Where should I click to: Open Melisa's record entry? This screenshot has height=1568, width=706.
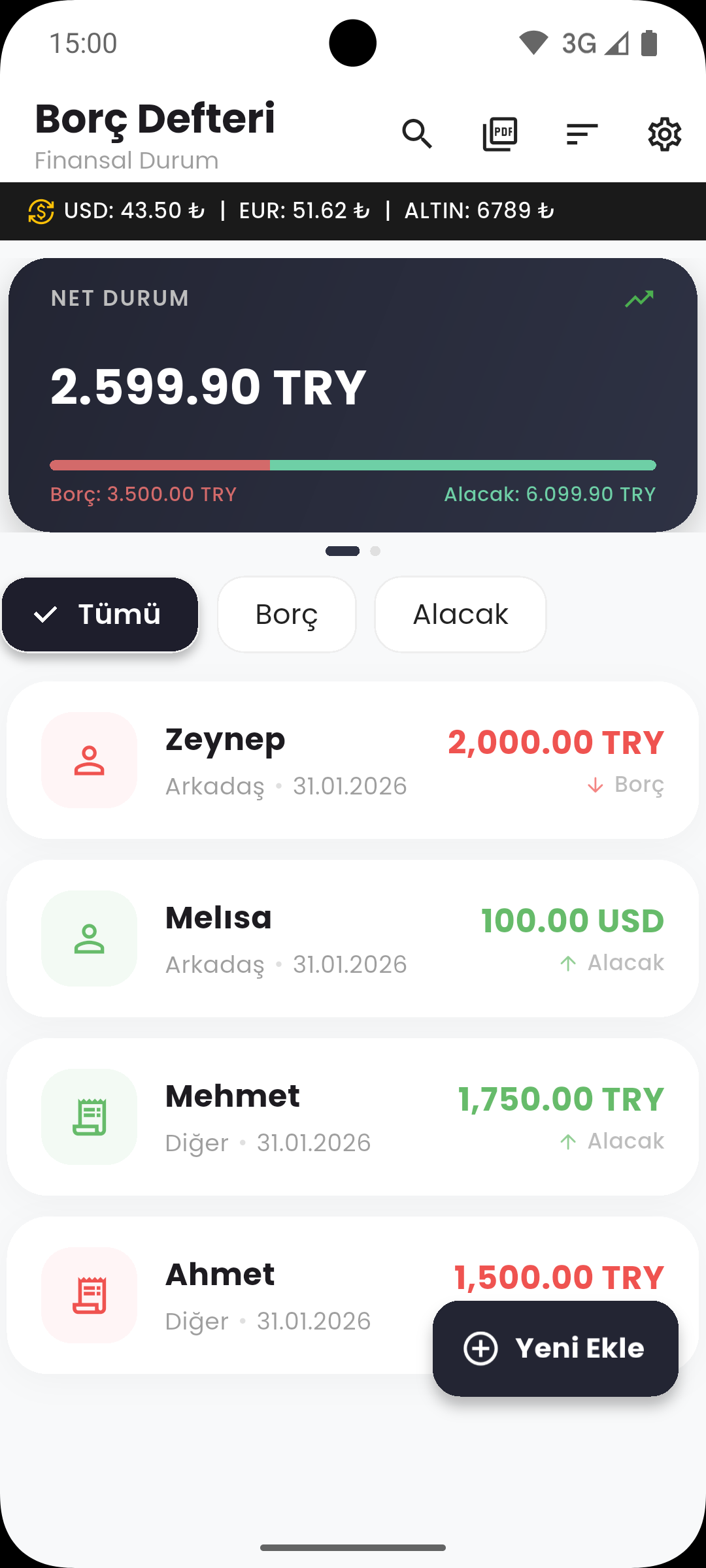(353, 939)
